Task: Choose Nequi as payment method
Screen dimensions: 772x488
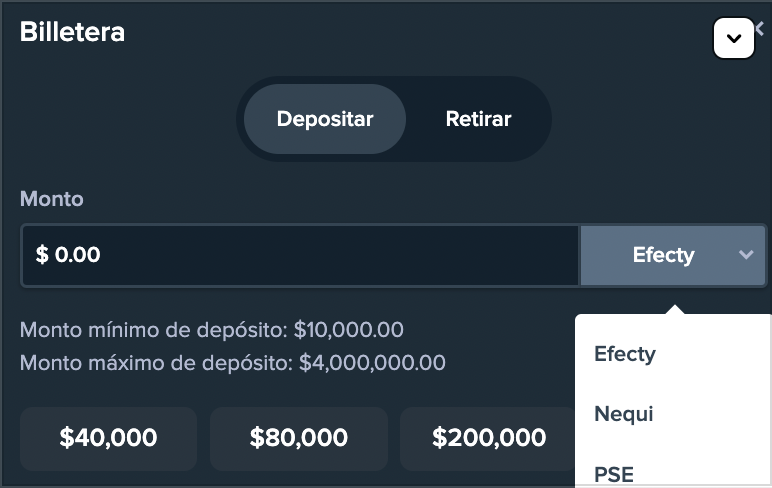Action: point(624,413)
